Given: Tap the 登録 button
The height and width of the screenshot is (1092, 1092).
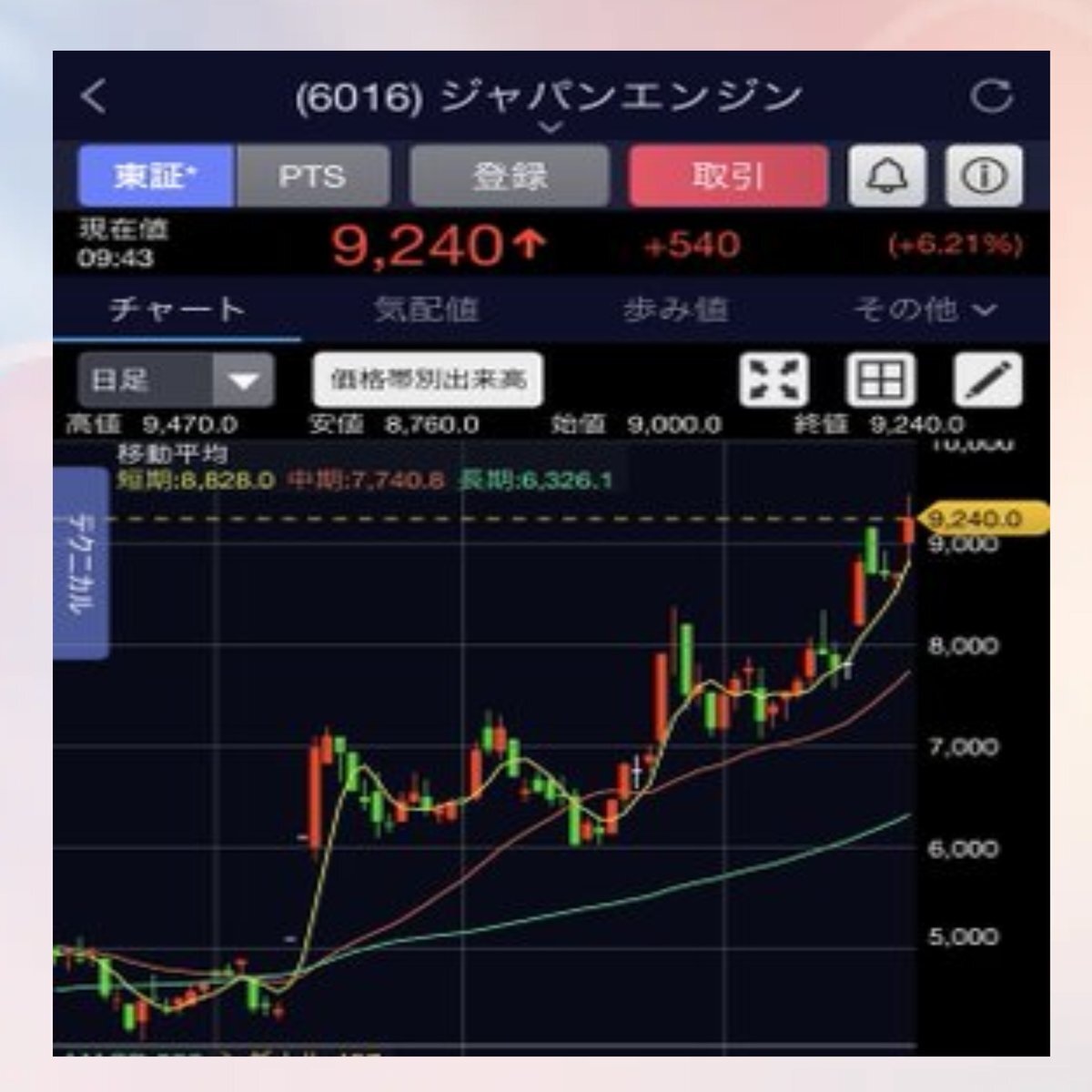Looking at the screenshot, I should pos(510,176).
